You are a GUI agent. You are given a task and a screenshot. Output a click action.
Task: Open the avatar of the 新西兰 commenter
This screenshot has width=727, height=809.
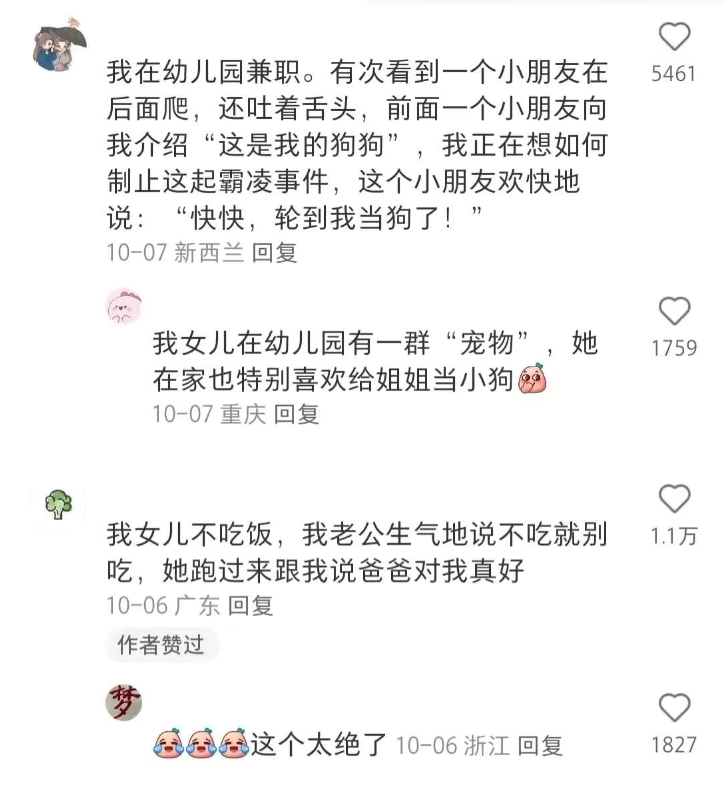(x=60, y=43)
